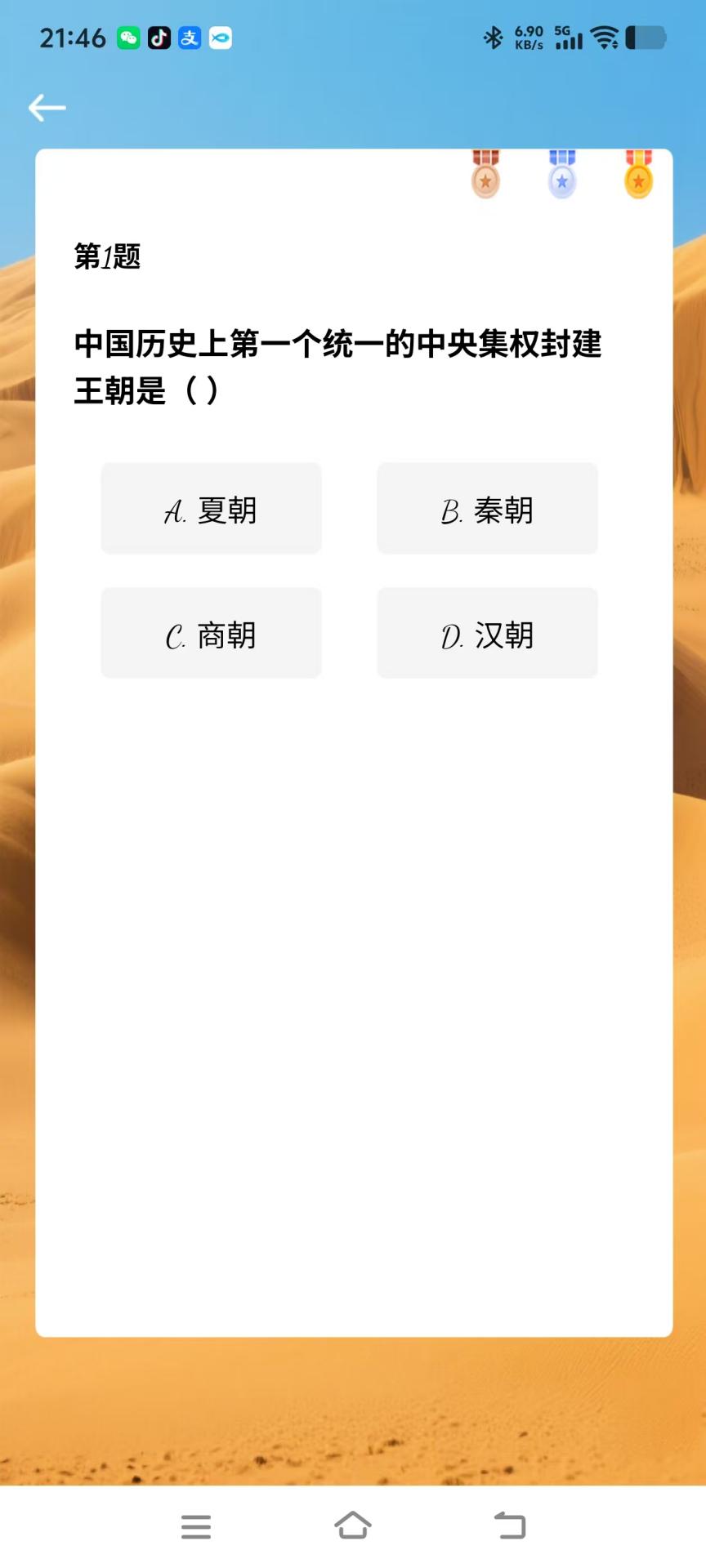
Task: Select answer D 汉朝
Action: point(487,633)
